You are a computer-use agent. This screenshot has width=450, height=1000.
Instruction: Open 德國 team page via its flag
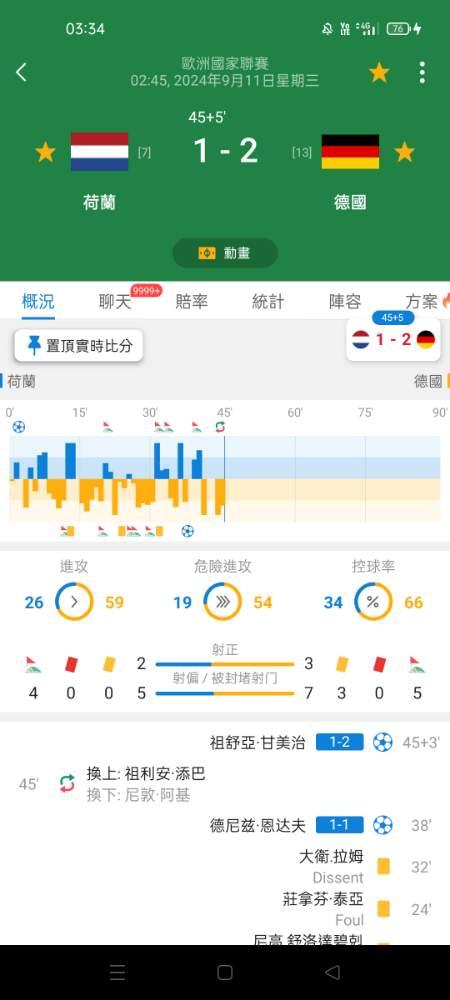click(351, 152)
